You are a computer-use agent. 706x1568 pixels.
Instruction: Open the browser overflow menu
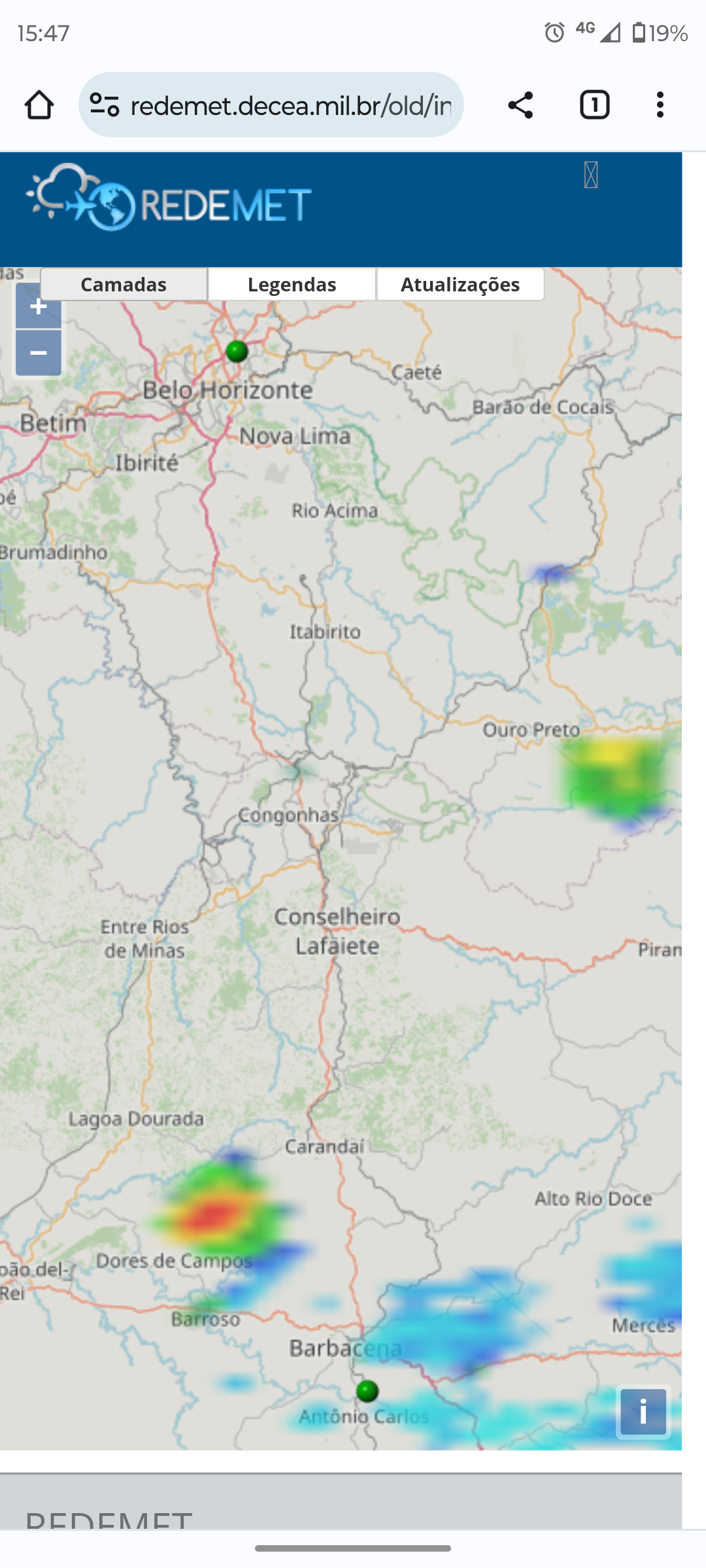(660, 105)
